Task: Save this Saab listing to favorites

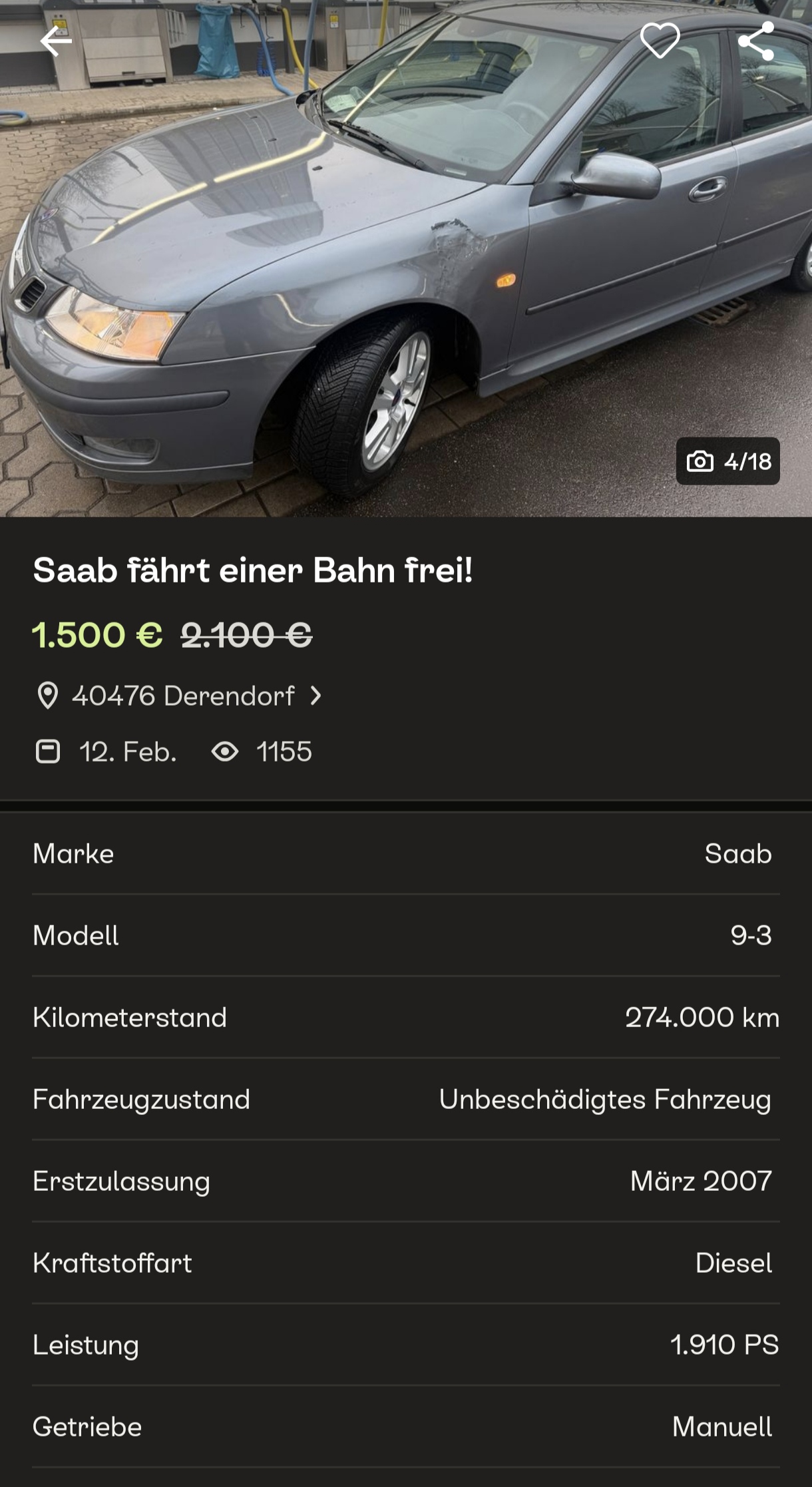Action: pos(660,41)
